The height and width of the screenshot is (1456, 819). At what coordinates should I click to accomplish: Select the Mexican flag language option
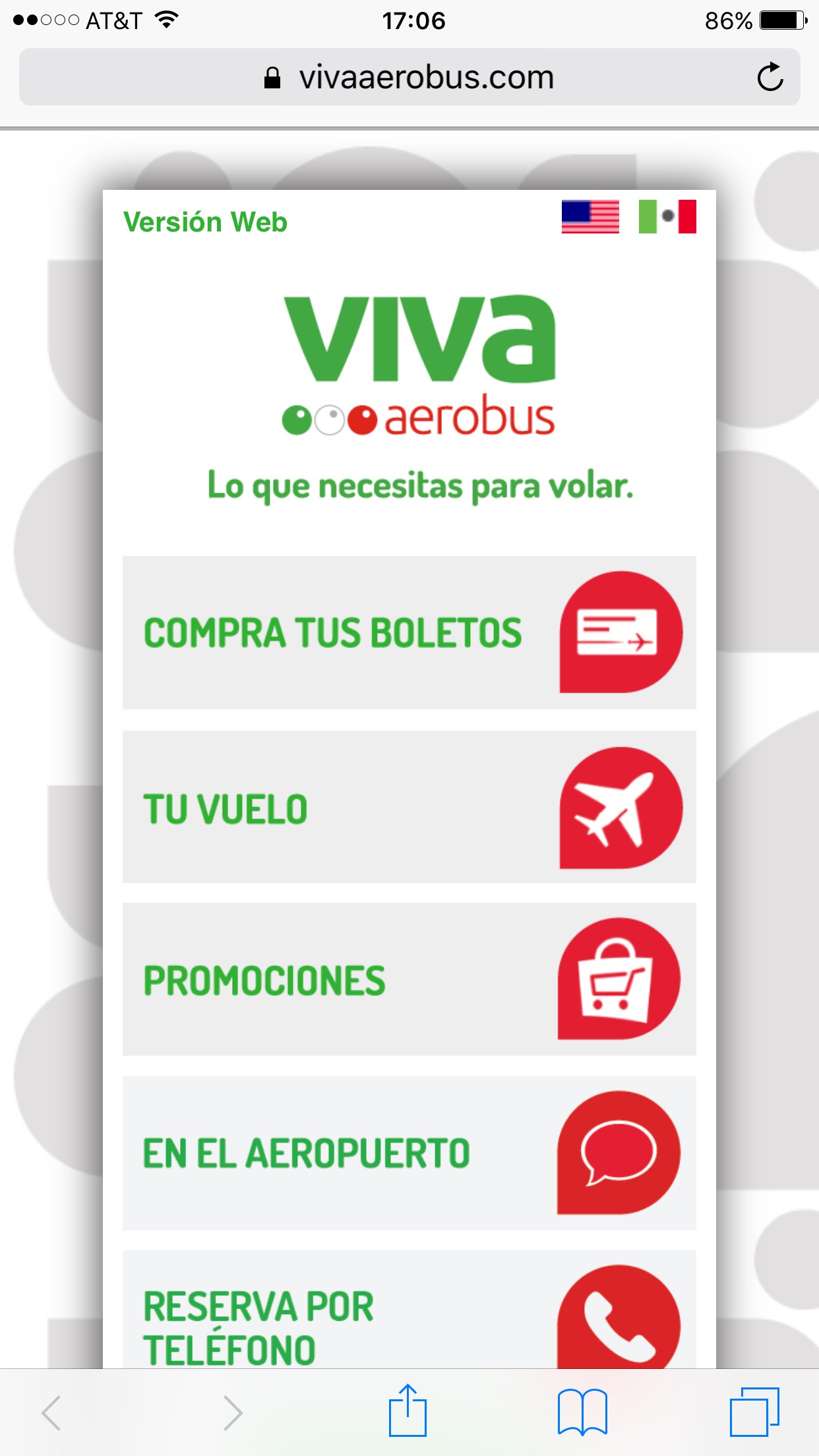pyautogui.click(x=667, y=217)
